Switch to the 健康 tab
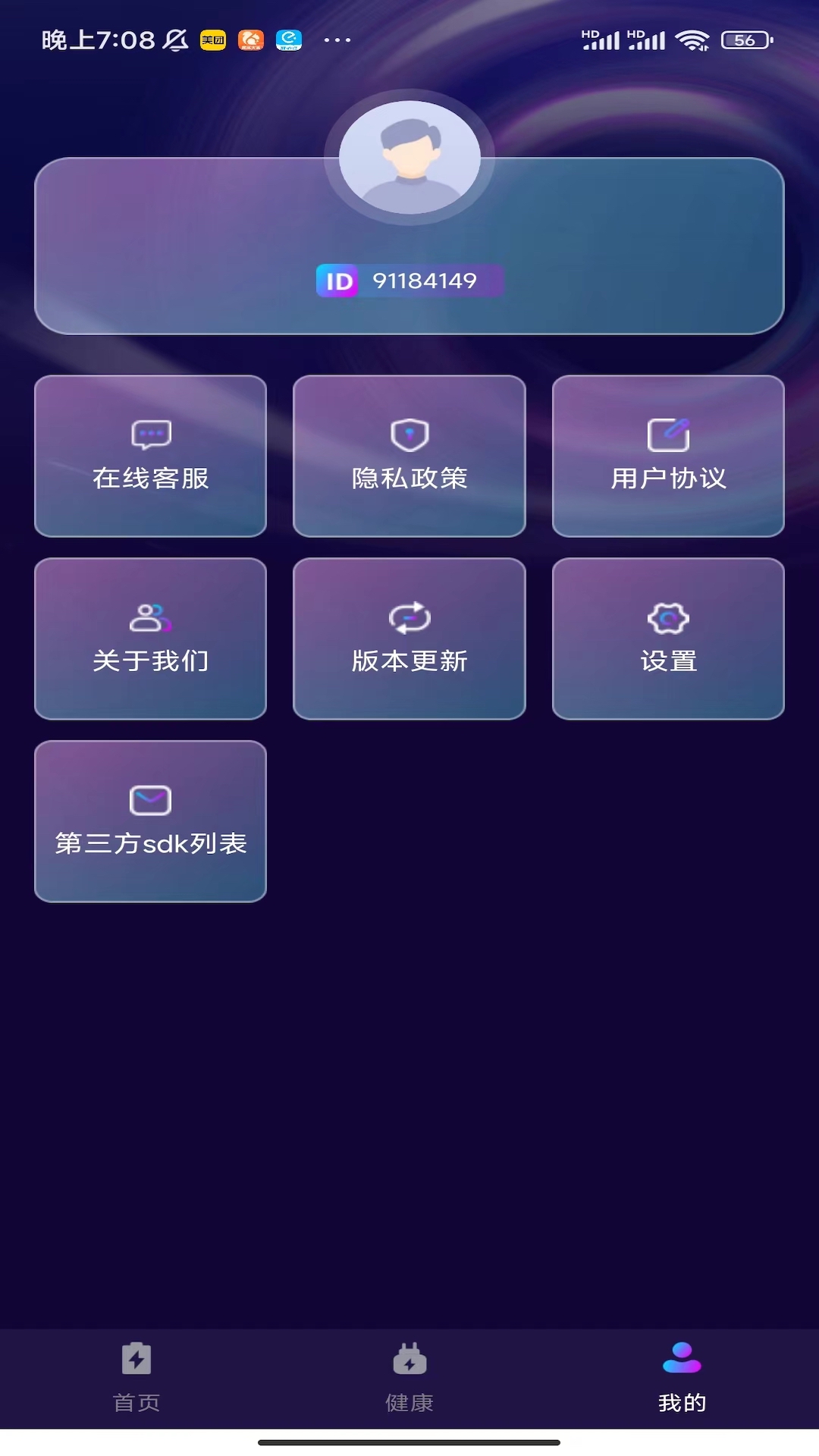This screenshot has width=819, height=1456. [x=409, y=1380]
